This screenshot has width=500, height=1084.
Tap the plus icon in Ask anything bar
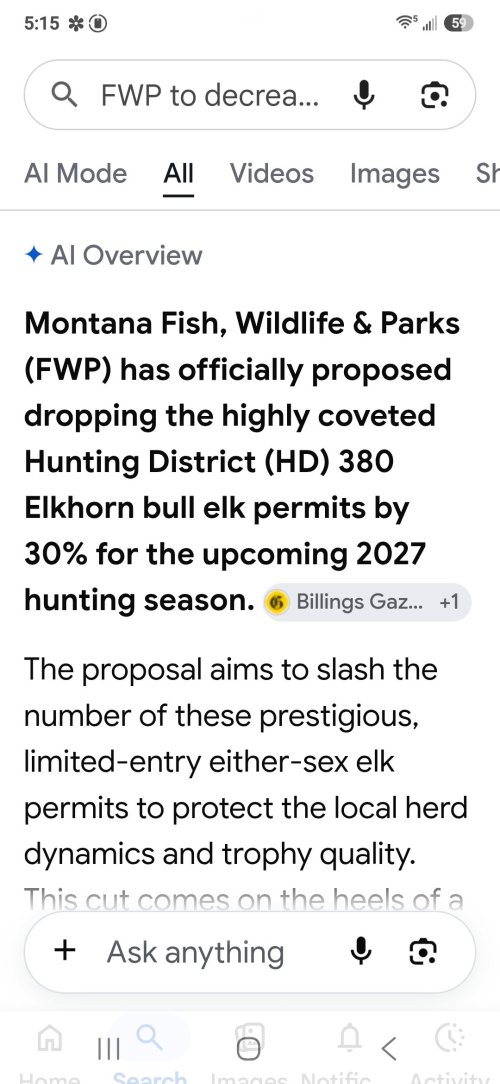click(x=64, y=951)
